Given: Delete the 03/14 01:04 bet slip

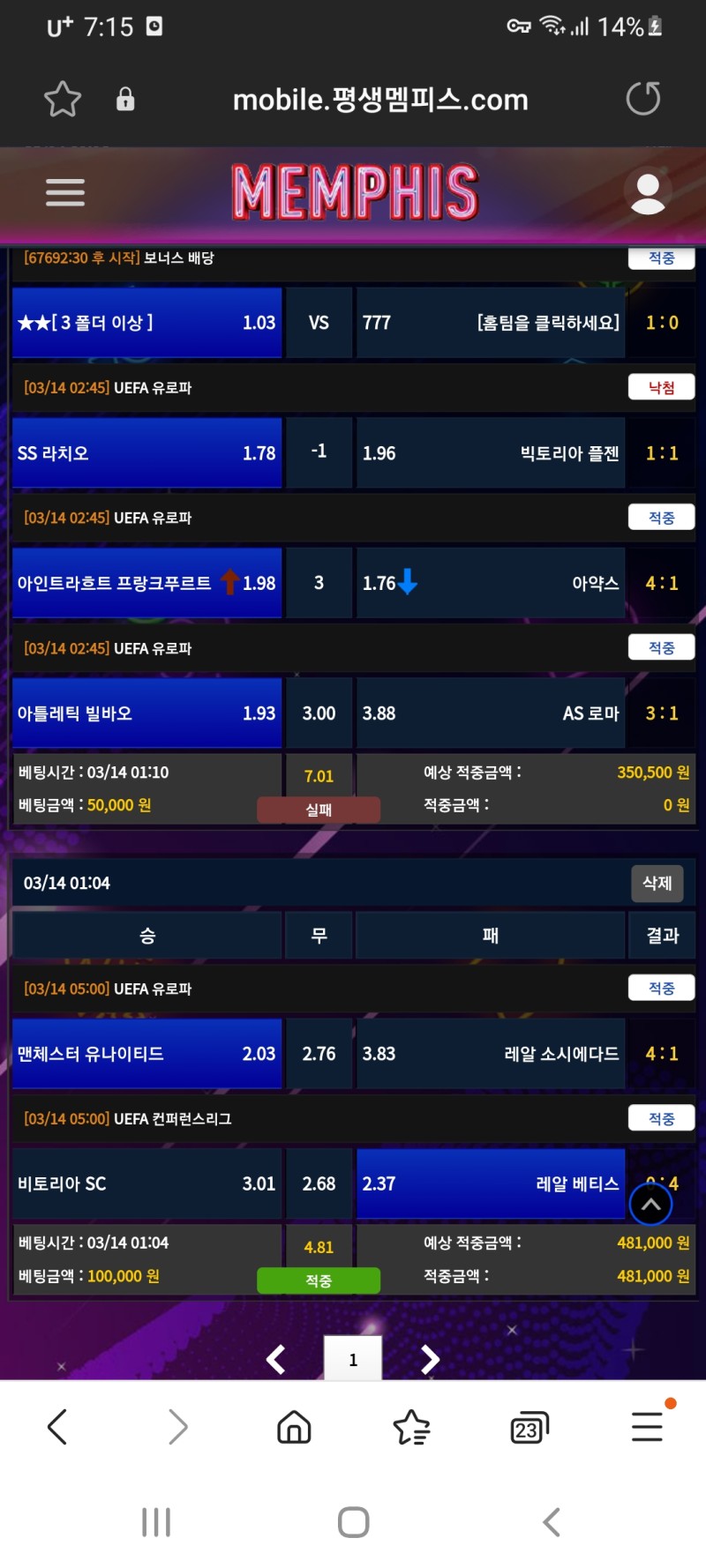Looking at the screenshot, I should (x=657, y=883).
